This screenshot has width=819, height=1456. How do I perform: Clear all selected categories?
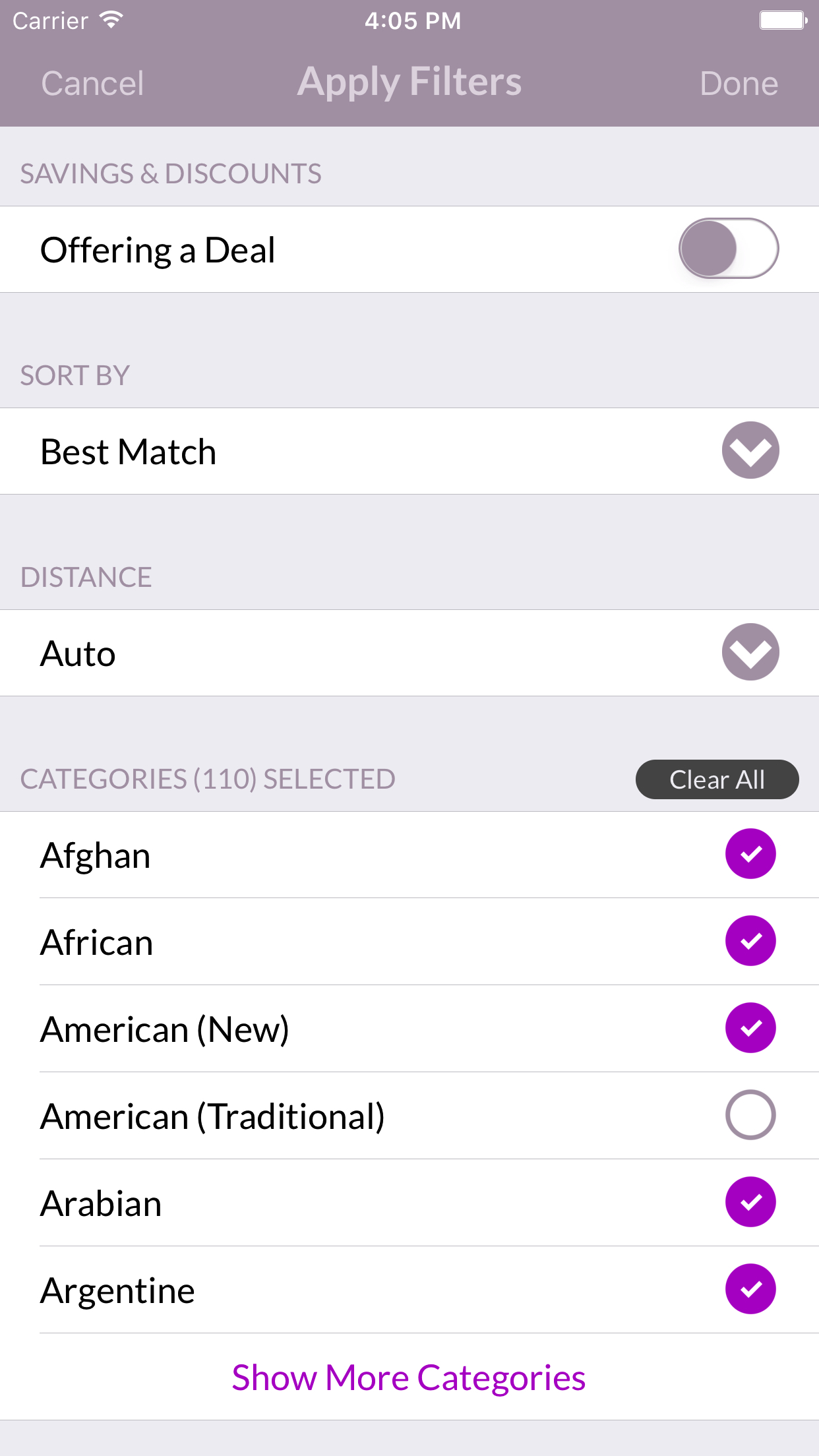pyautogui.click(x=717, y=779)
